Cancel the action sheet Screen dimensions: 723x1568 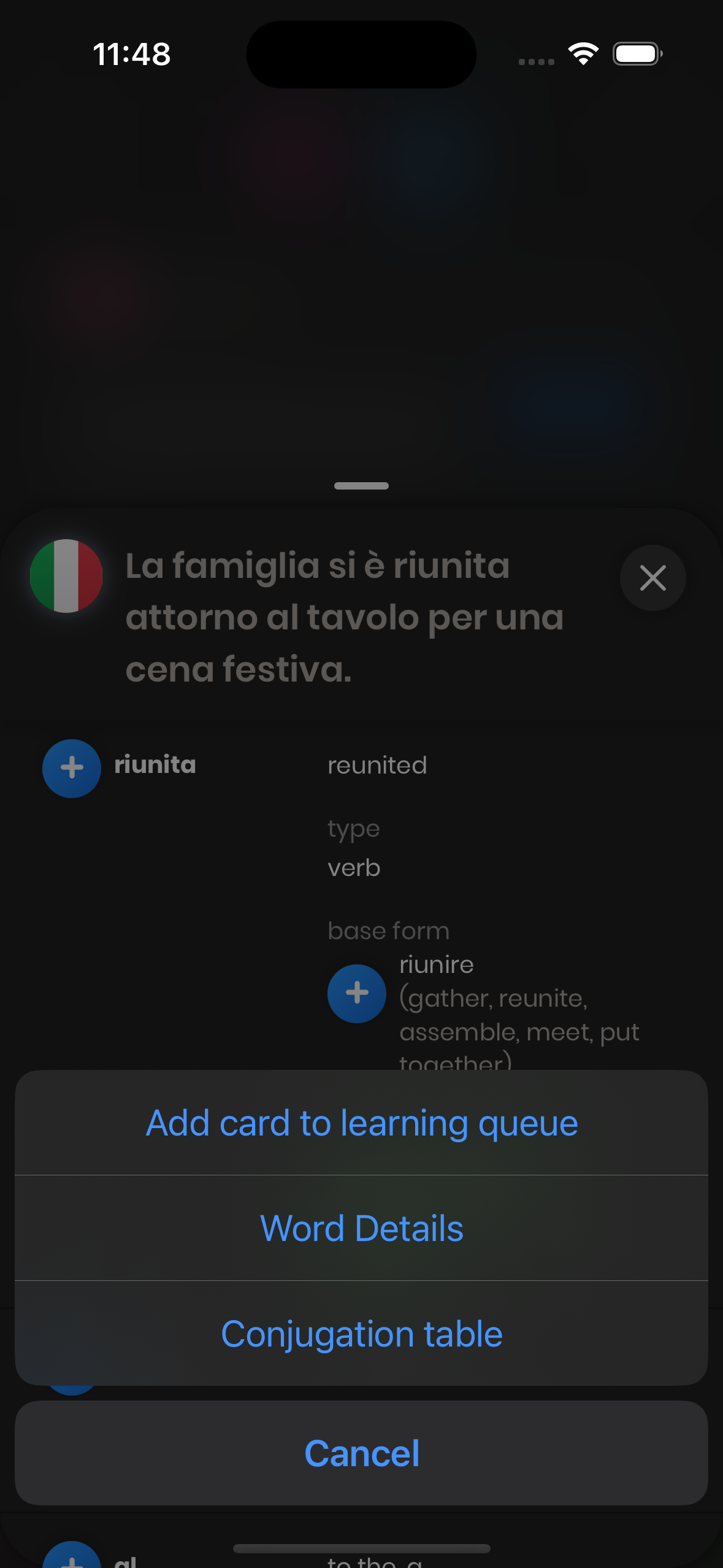tap(361, 1453)
